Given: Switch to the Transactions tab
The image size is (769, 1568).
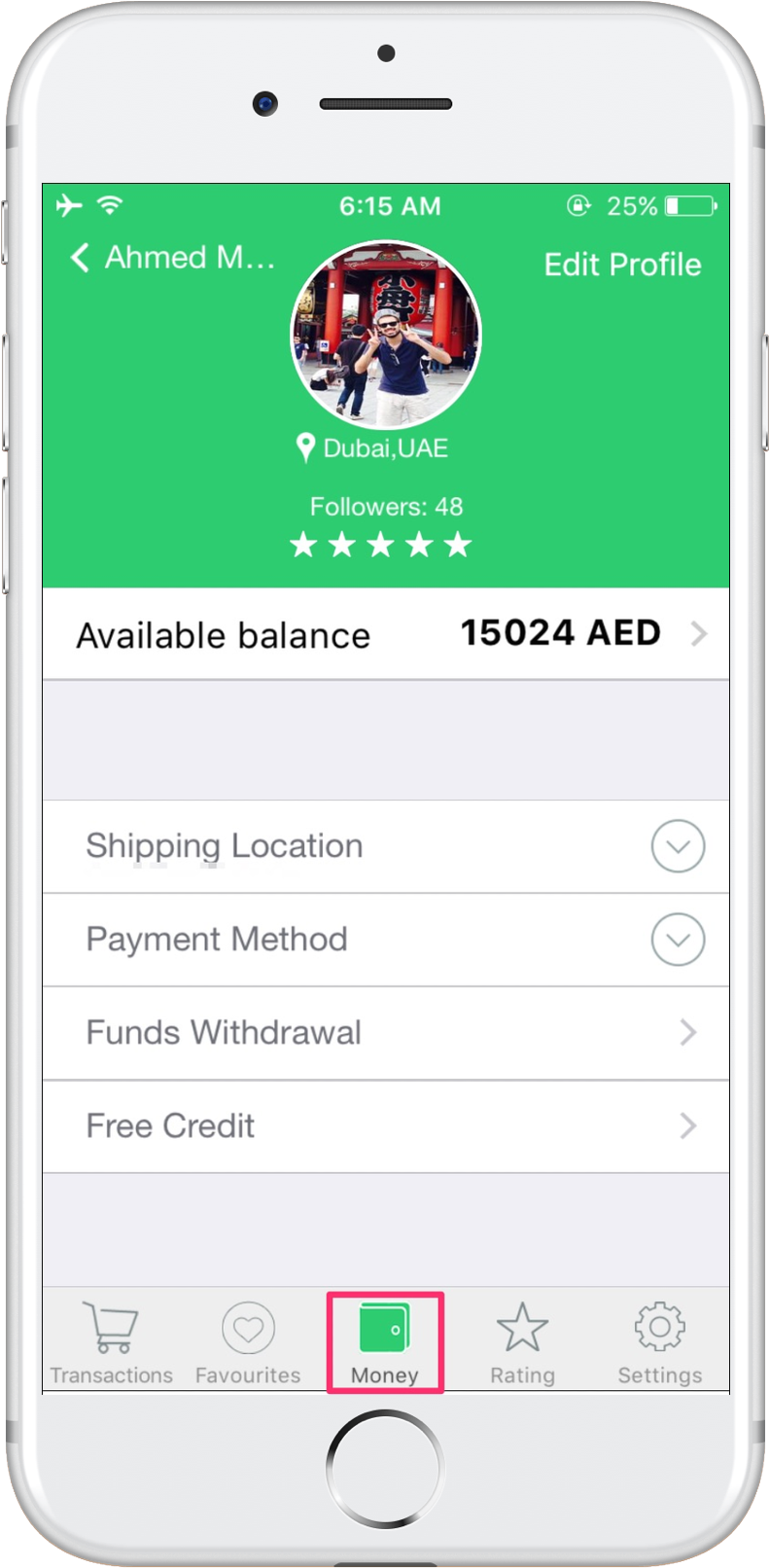Looking at the screenshot, I should coord(111,1344).
